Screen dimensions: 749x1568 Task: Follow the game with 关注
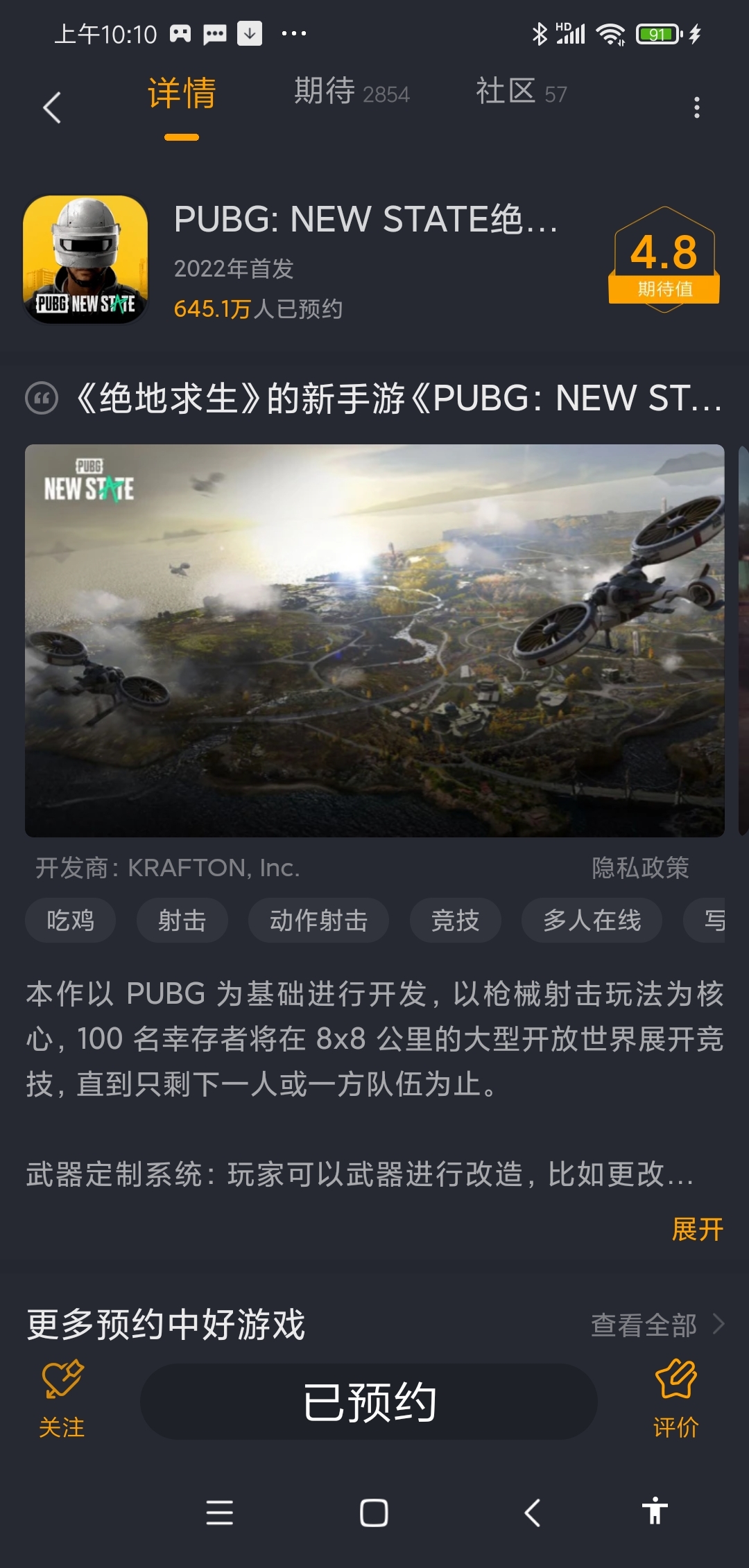(62, 1399)
